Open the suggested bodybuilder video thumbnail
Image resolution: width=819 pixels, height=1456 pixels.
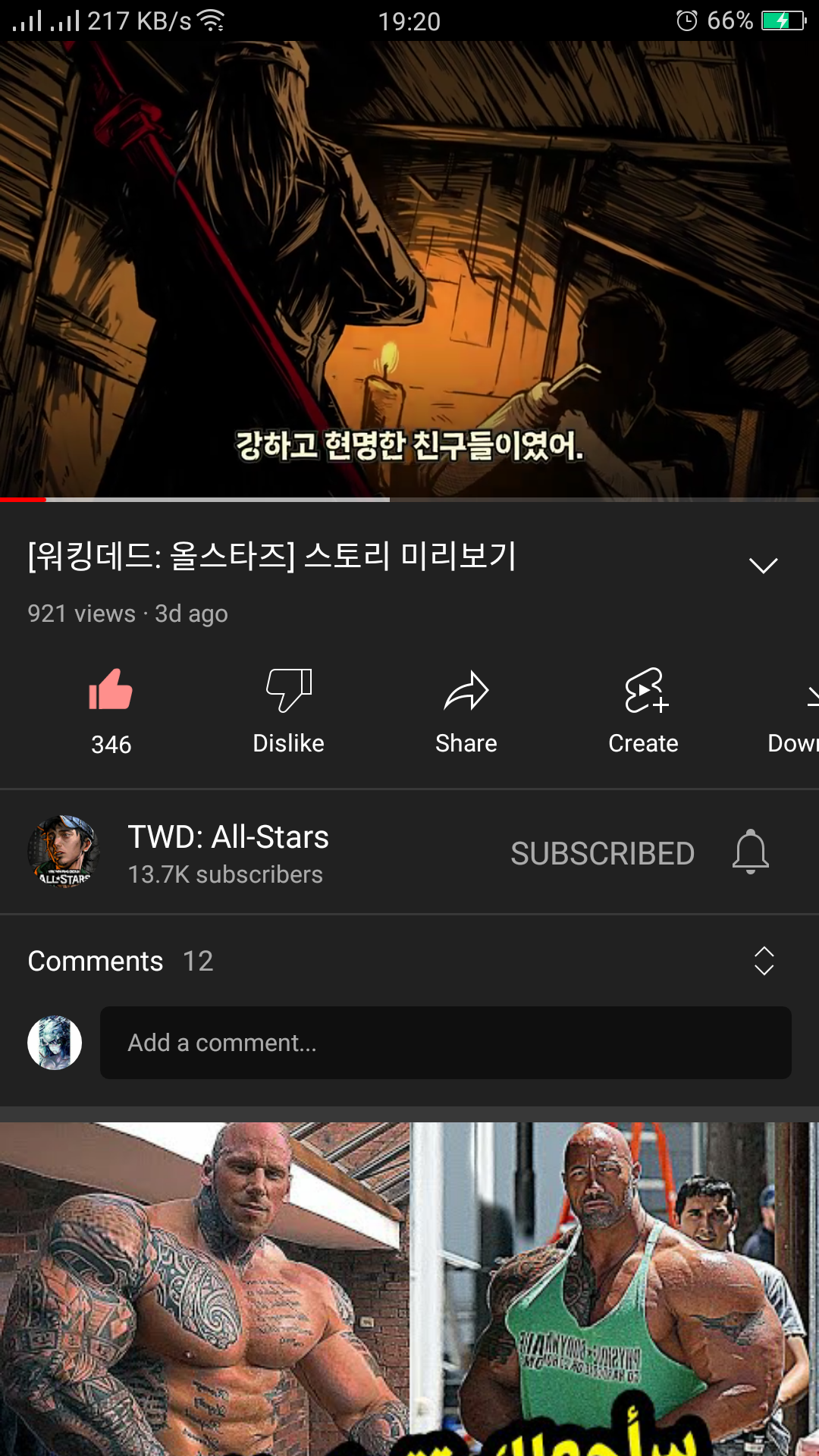click(409, 1289)
